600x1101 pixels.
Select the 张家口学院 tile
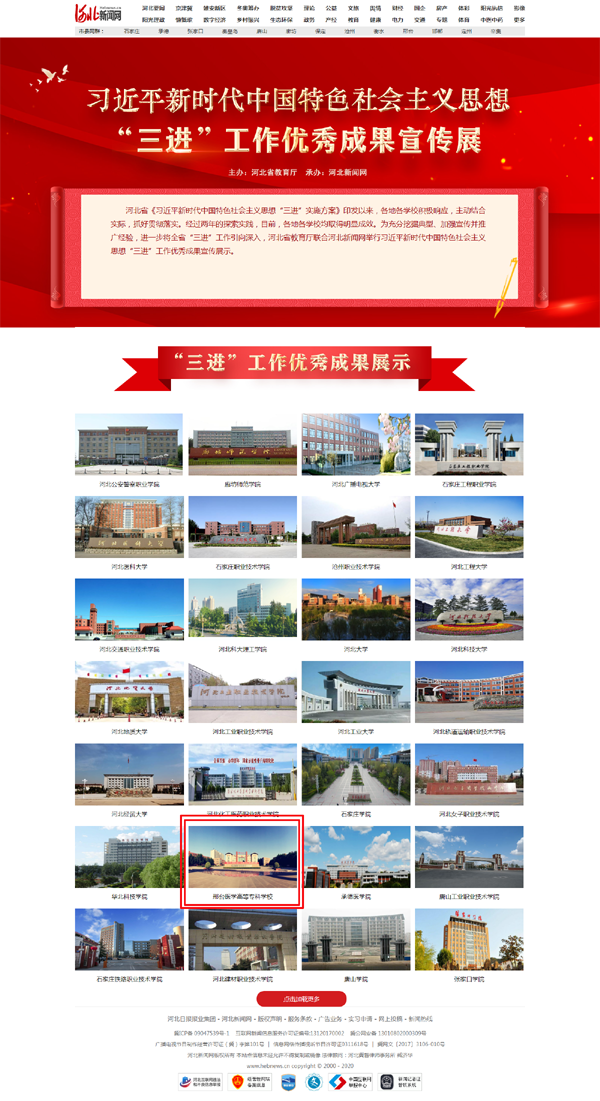pyautogui.click(x=468, y=941)
